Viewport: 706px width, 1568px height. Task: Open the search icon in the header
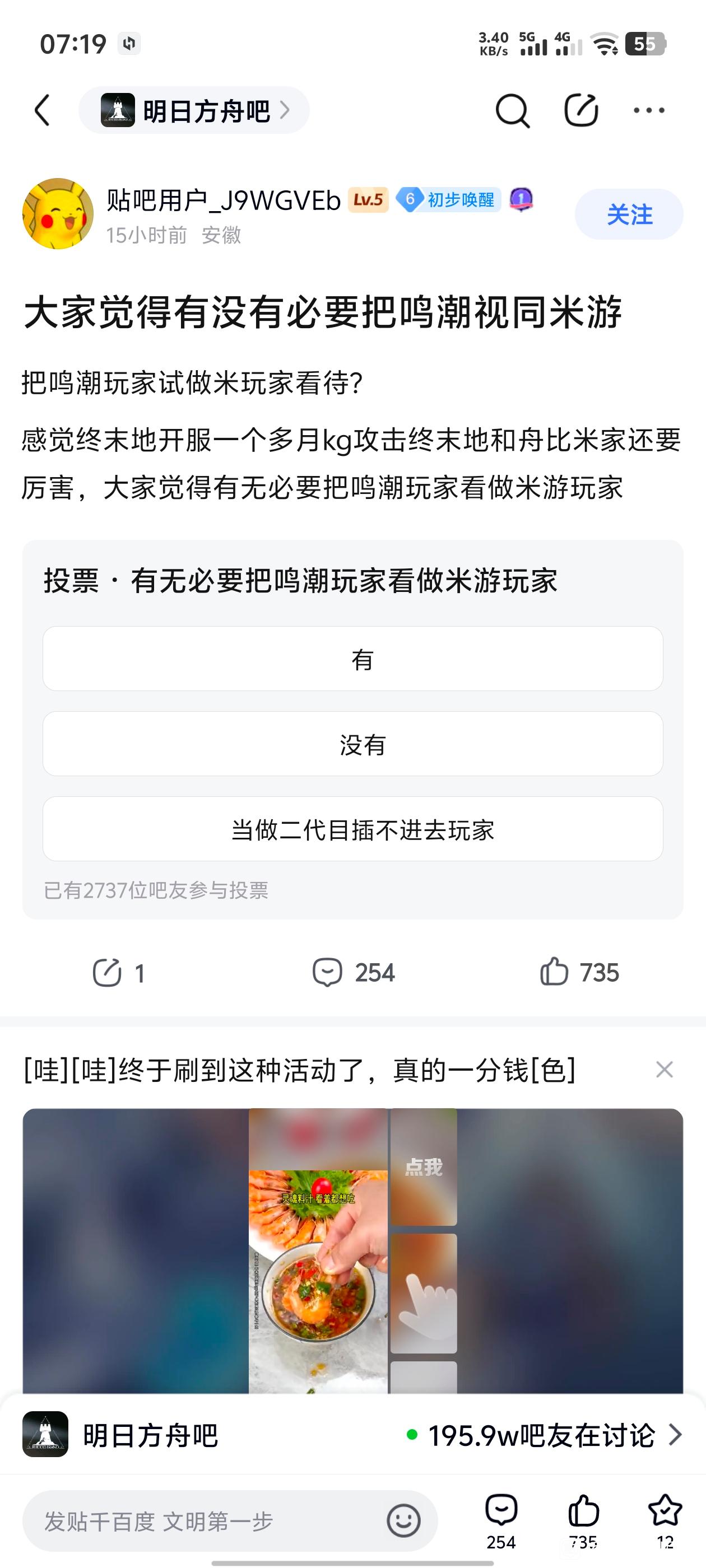[512, 110]
